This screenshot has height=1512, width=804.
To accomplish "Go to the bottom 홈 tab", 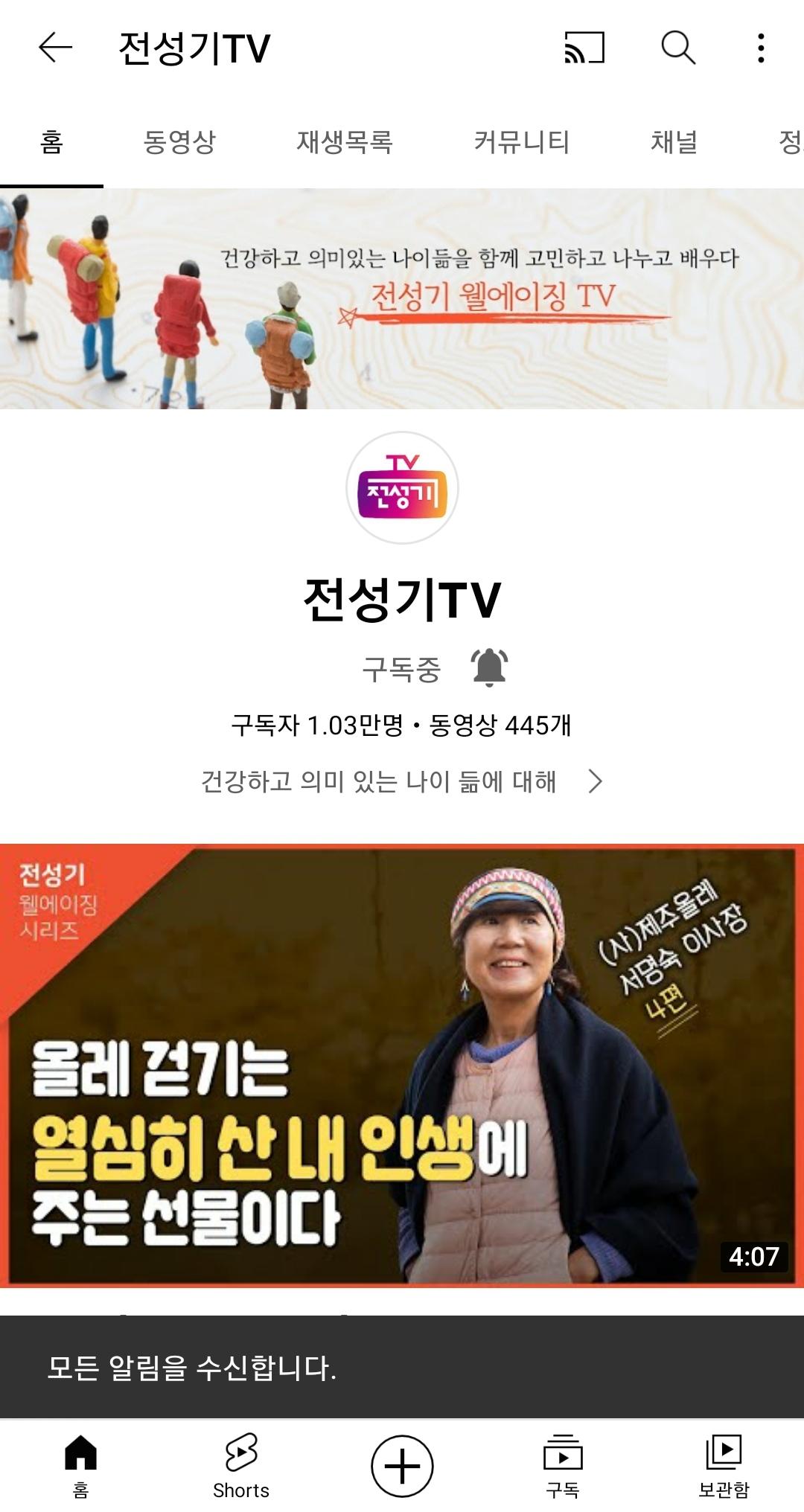I will (80, 1466).
